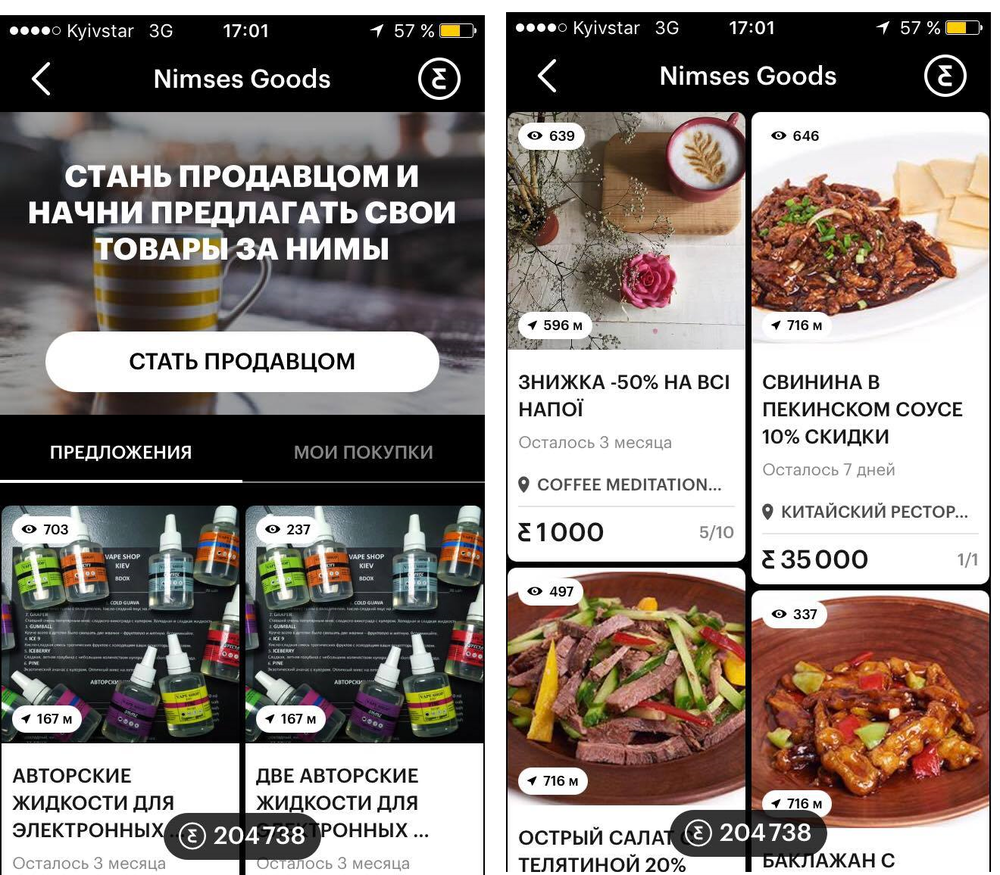The image size is (1000, 875).
Task: Select the ПРЕДЛОЖЕНИЯ tab
Action: pyautogui.click(x=121, y=452)
